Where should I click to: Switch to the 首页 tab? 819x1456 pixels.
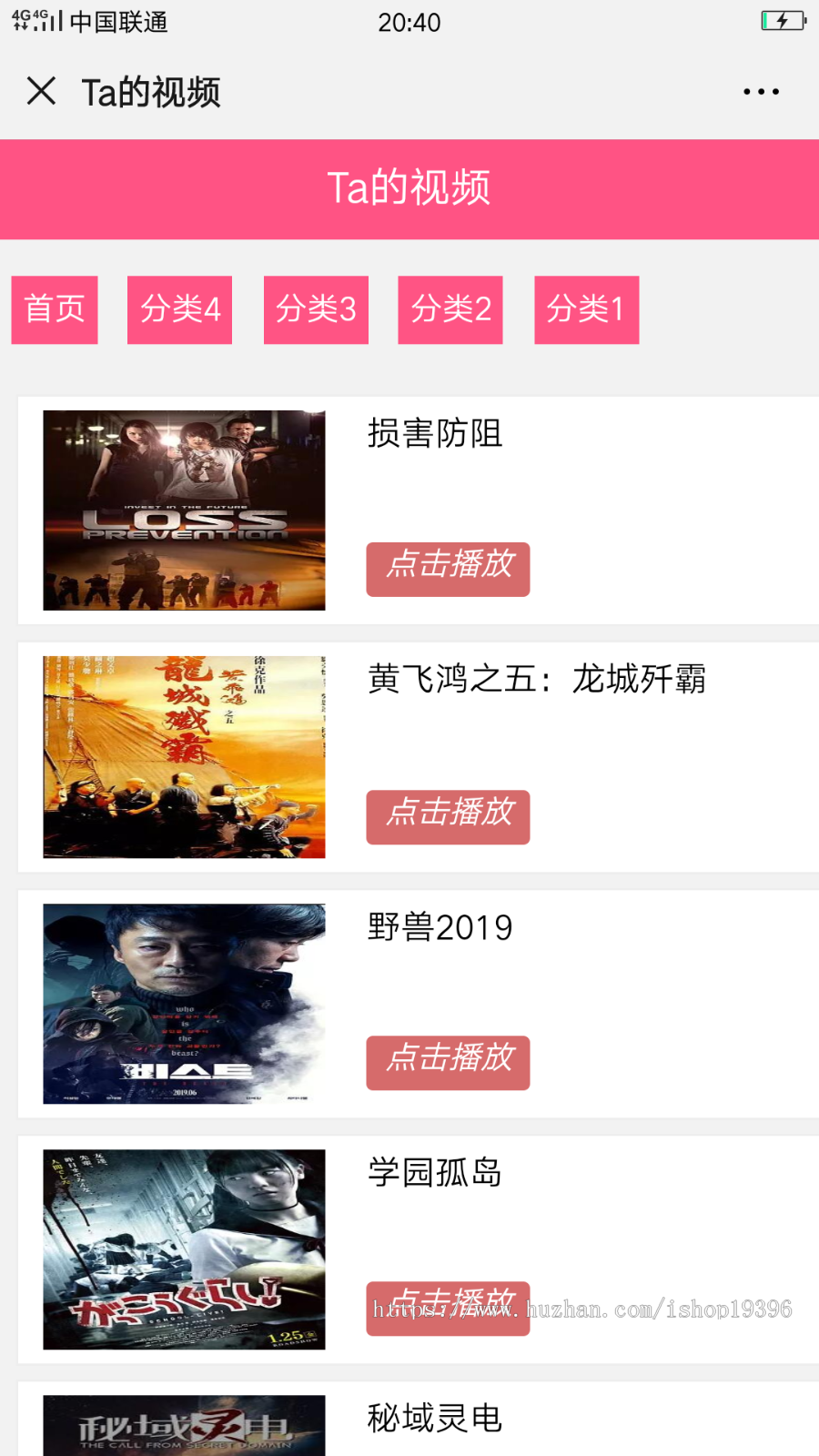click(x=55, y=309)
